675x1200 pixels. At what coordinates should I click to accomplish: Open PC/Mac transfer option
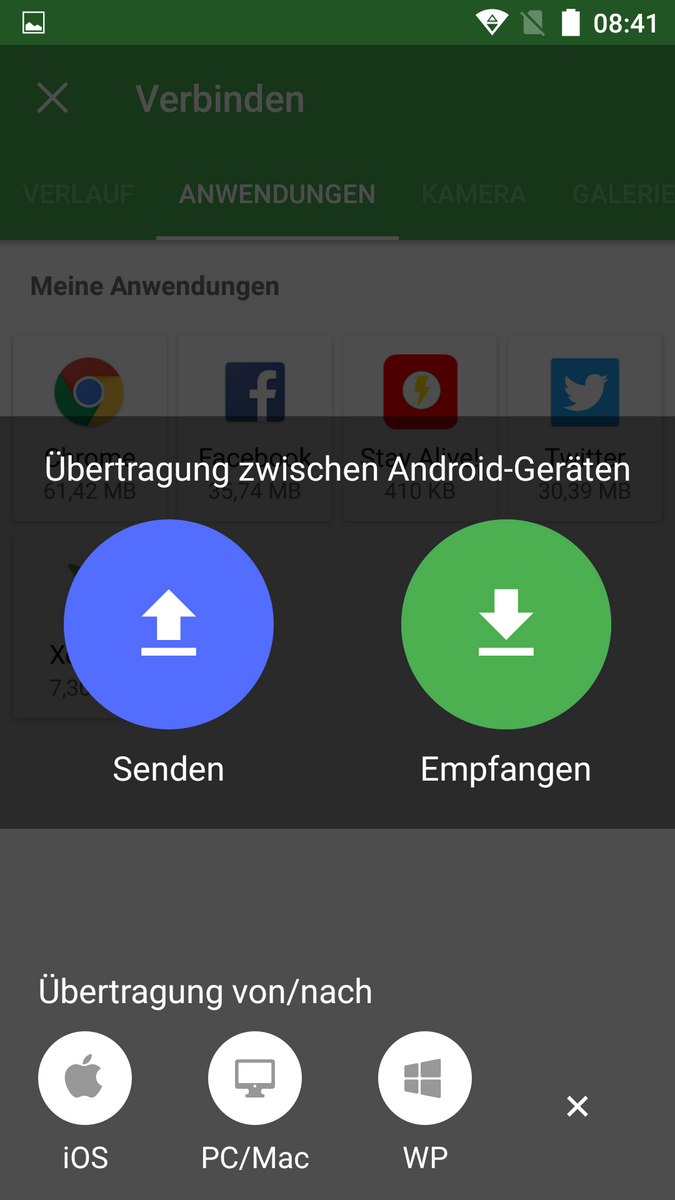pos(255,1079)
